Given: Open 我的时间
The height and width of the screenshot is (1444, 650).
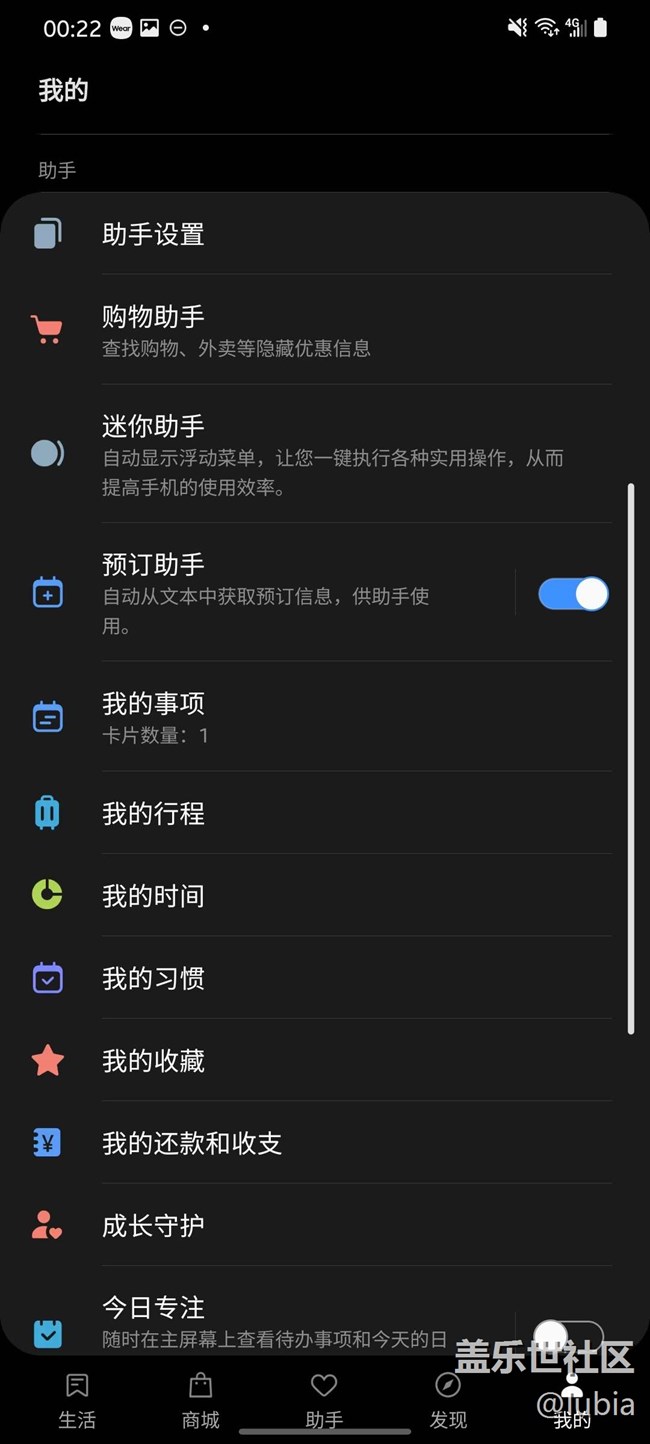Looking at the screenshot, I should pyautogui.click(x=325, y=895).
